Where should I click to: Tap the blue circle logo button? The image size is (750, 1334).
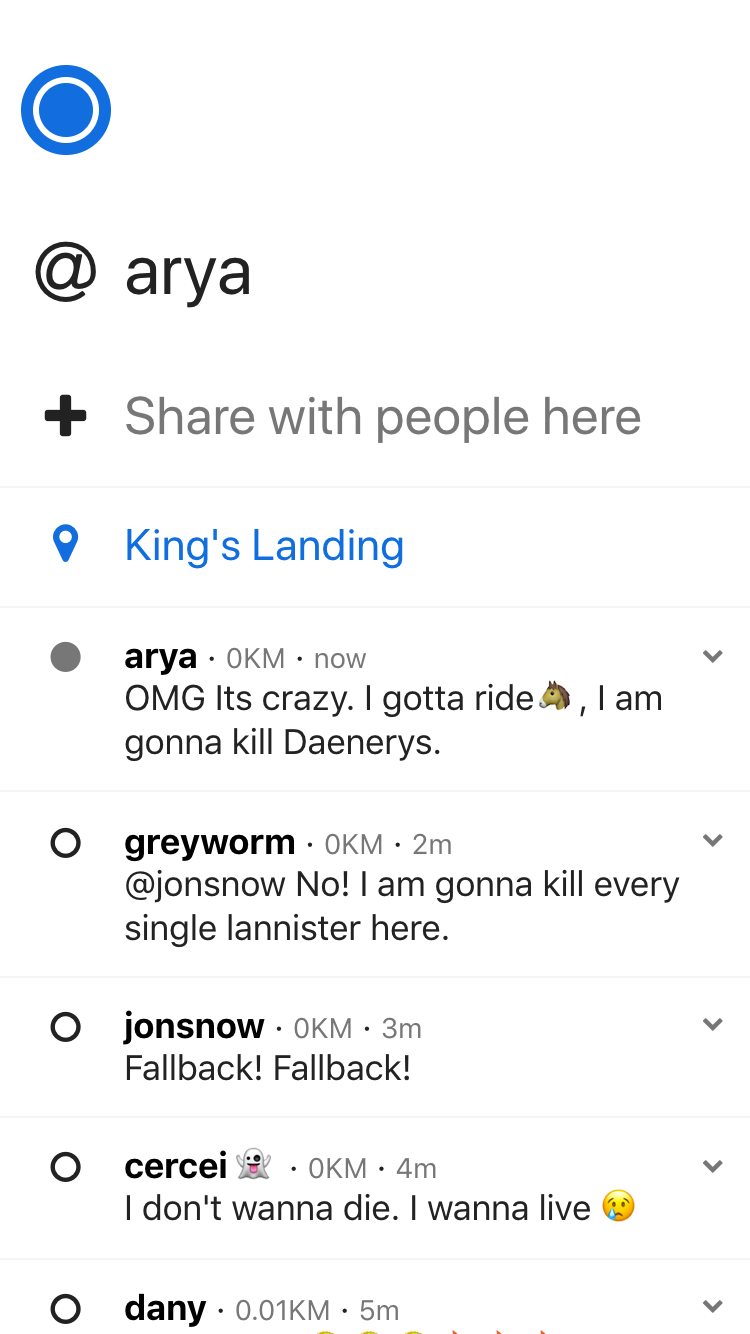(x=66, y=110)
